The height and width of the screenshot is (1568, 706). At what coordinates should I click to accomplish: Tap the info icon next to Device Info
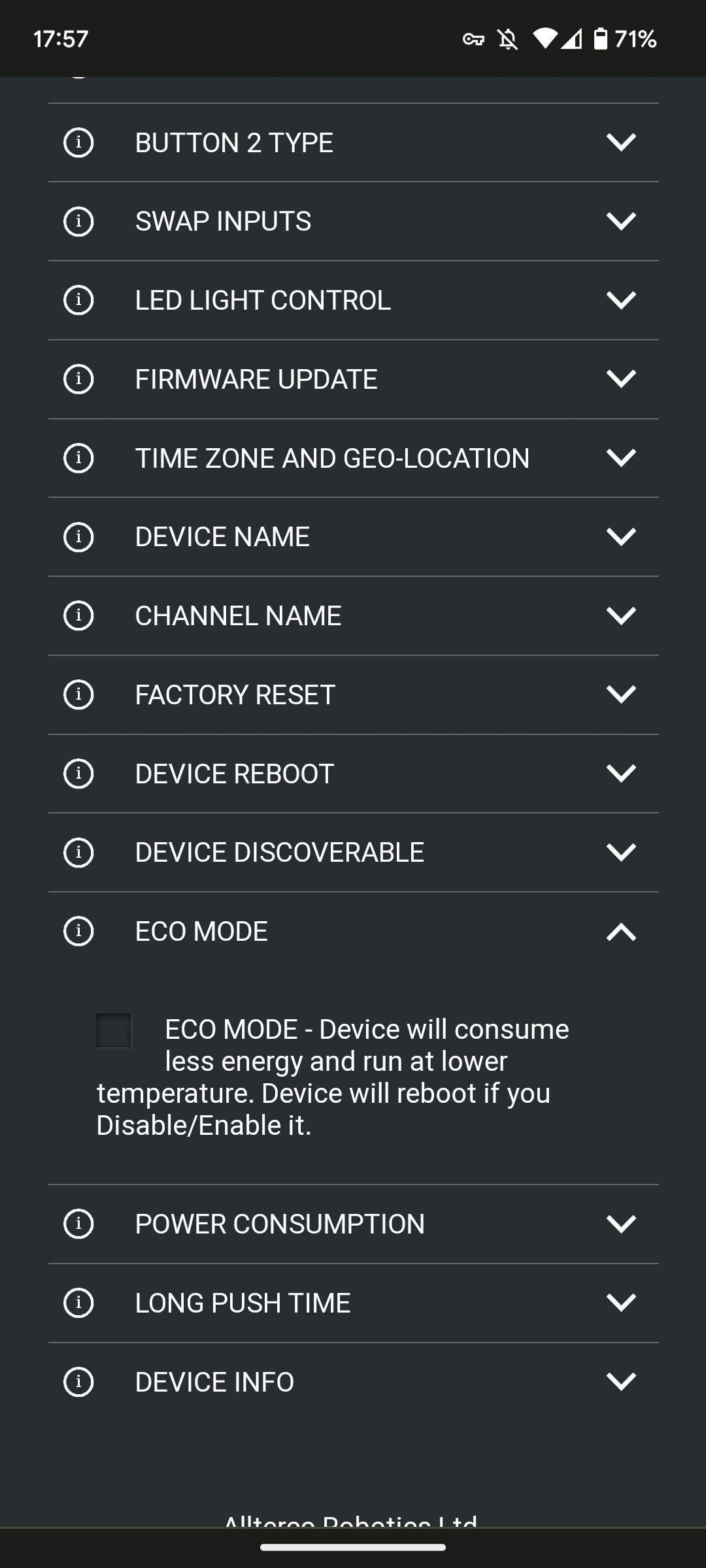[78, 1382]
